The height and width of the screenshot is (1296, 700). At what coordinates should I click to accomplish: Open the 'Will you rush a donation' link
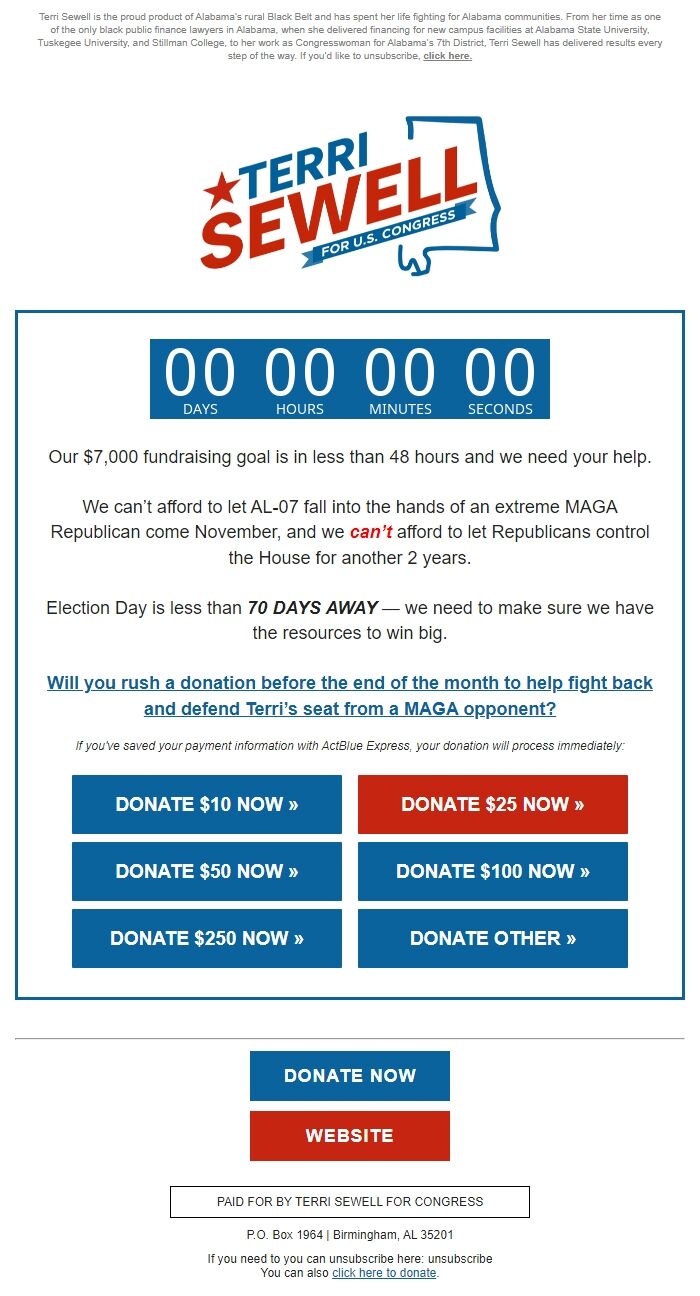pos(350,696)
